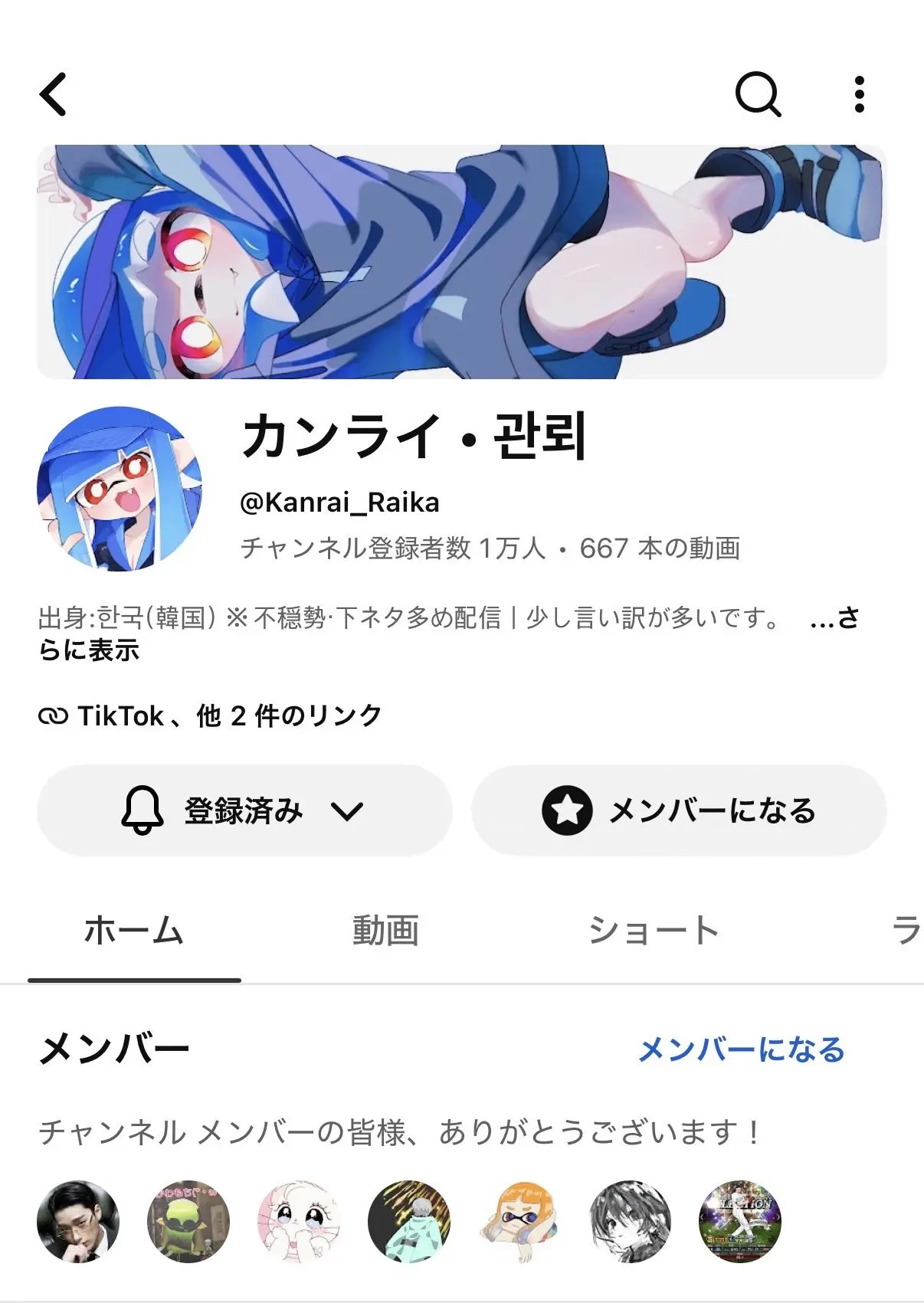Expand channel description with さらに表示
924x1303 pixels.
(x=834, y=617)
